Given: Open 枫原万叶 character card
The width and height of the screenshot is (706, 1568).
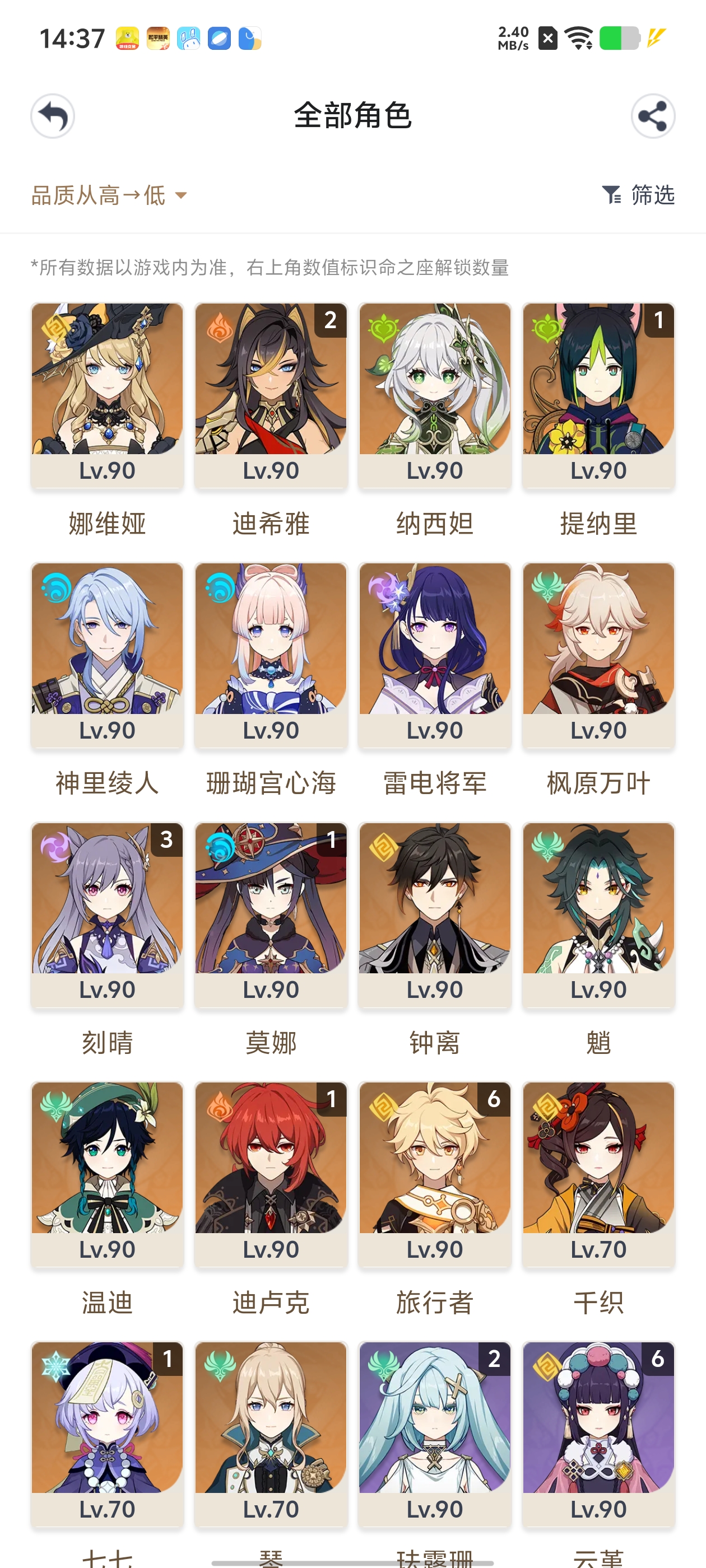Looking at the screenshot, I should tap(598, 655).
